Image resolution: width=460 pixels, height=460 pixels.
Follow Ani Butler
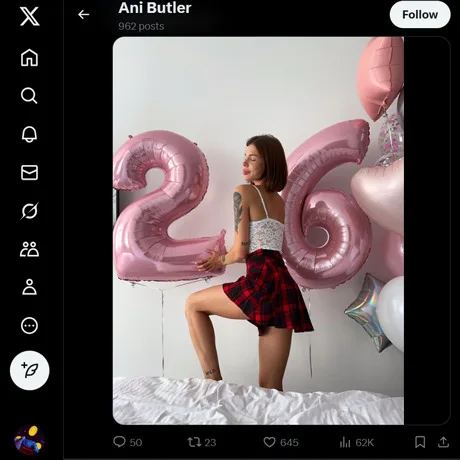(x=420, y=15)
